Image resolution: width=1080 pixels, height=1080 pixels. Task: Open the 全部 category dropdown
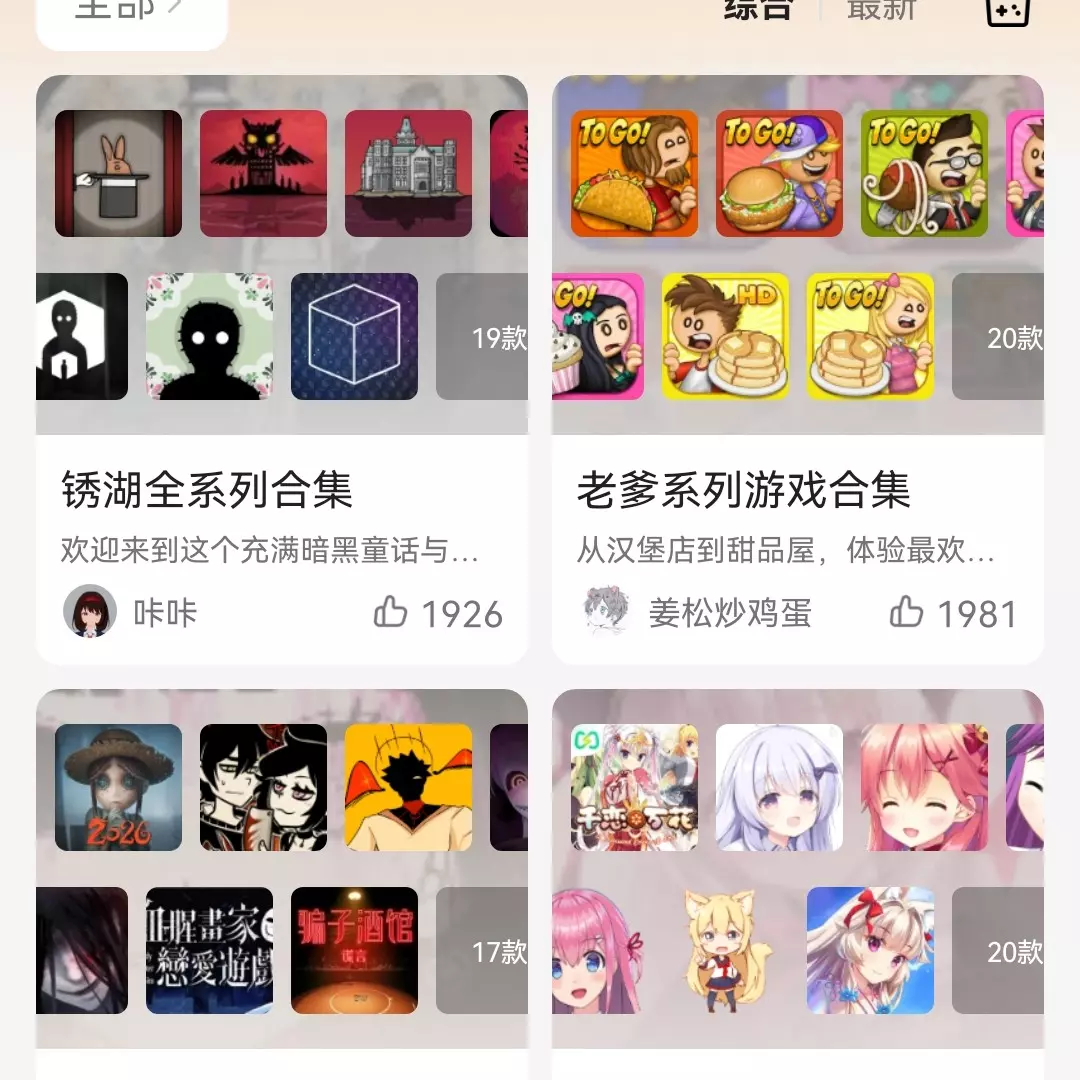point(130,12)
